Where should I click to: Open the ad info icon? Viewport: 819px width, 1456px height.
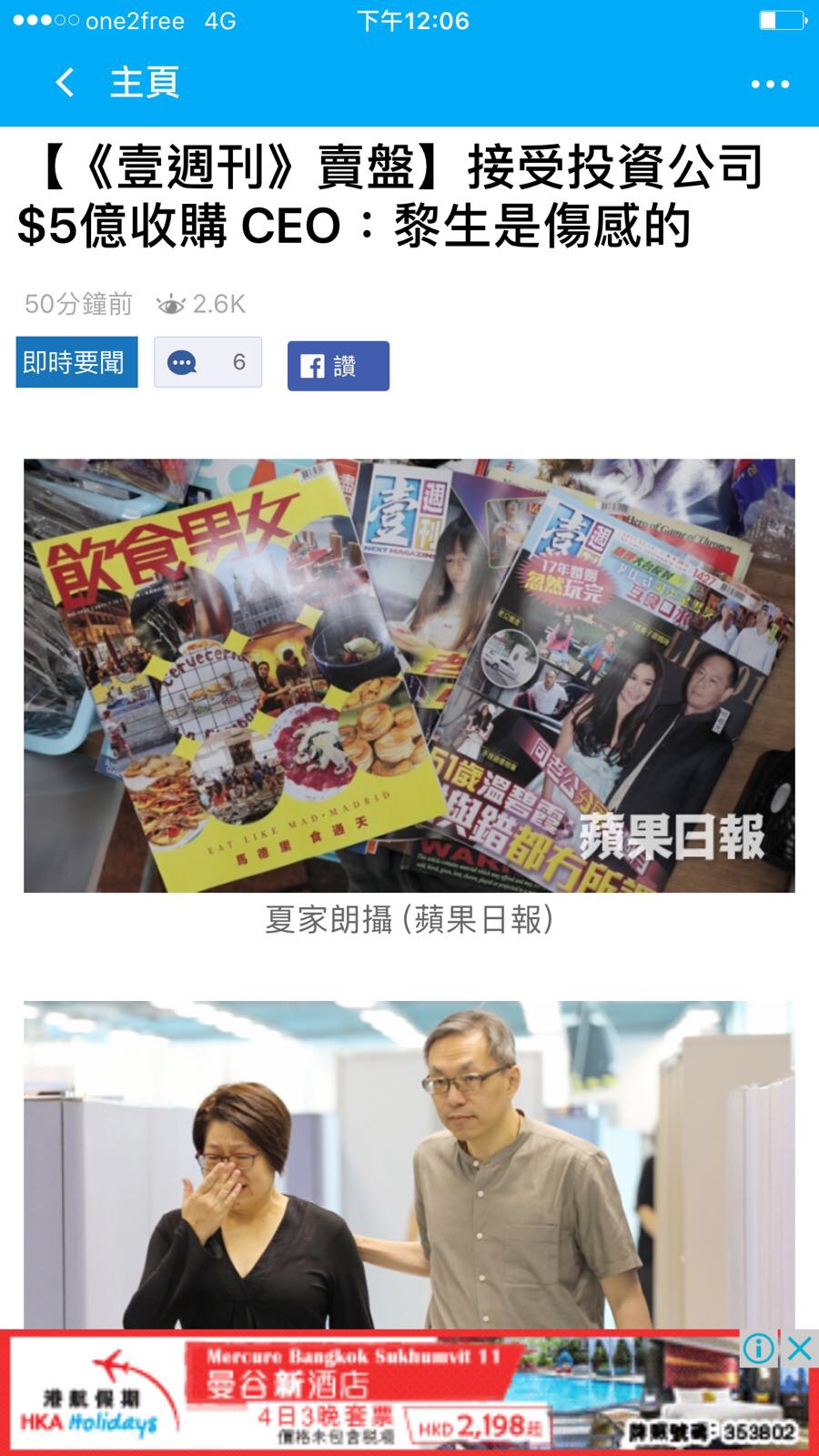(758, 1349)
